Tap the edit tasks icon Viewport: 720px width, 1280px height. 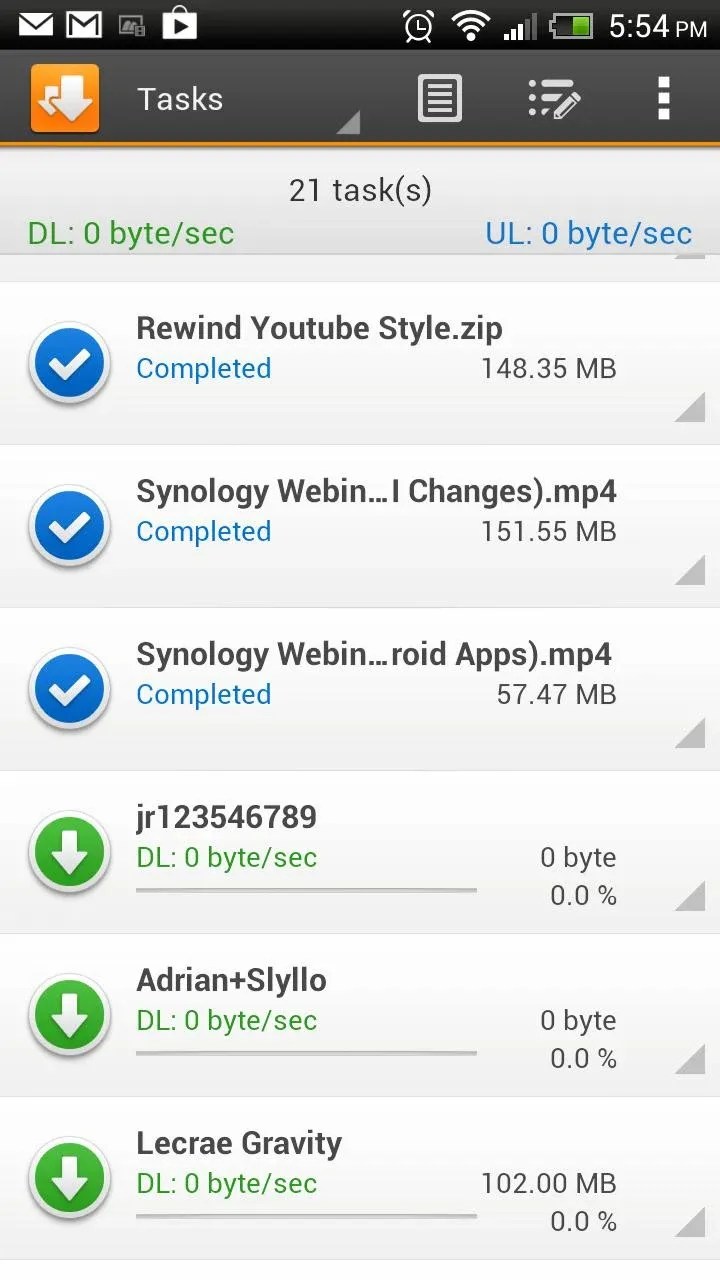pos(554,97)
